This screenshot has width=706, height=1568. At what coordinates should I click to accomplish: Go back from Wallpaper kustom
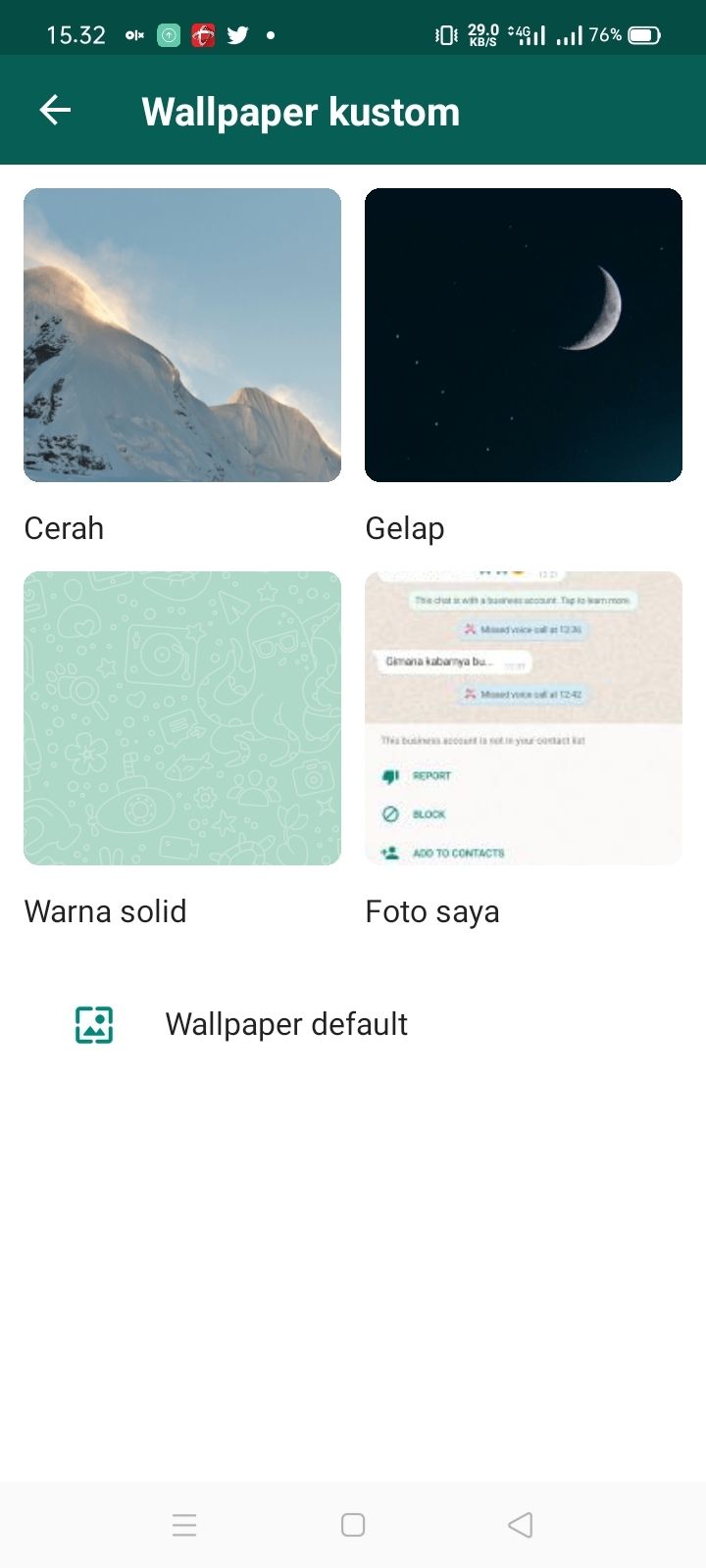(x=55, y=111)
